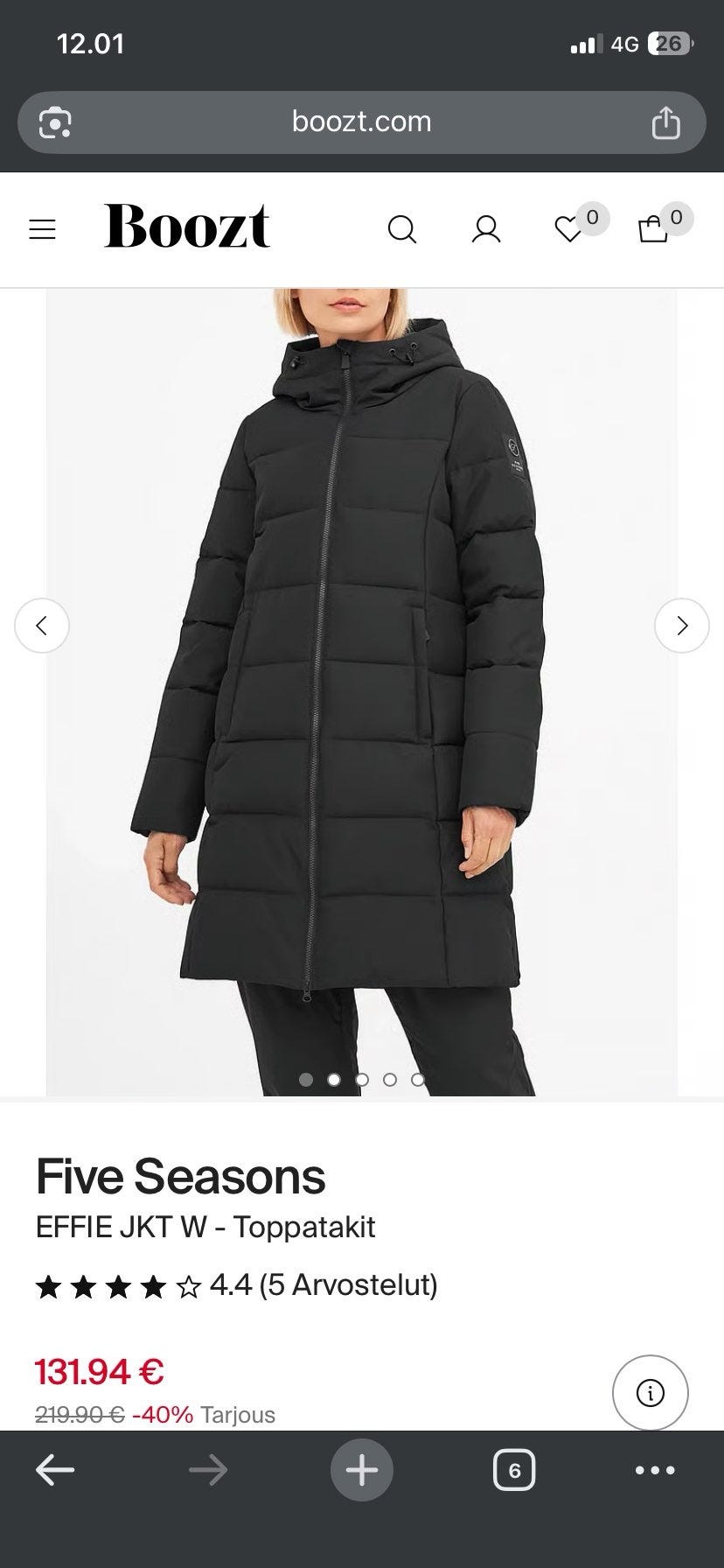Open the Boozt search
The height and width of the screenshot is (1568, 724).
(401, 229)
